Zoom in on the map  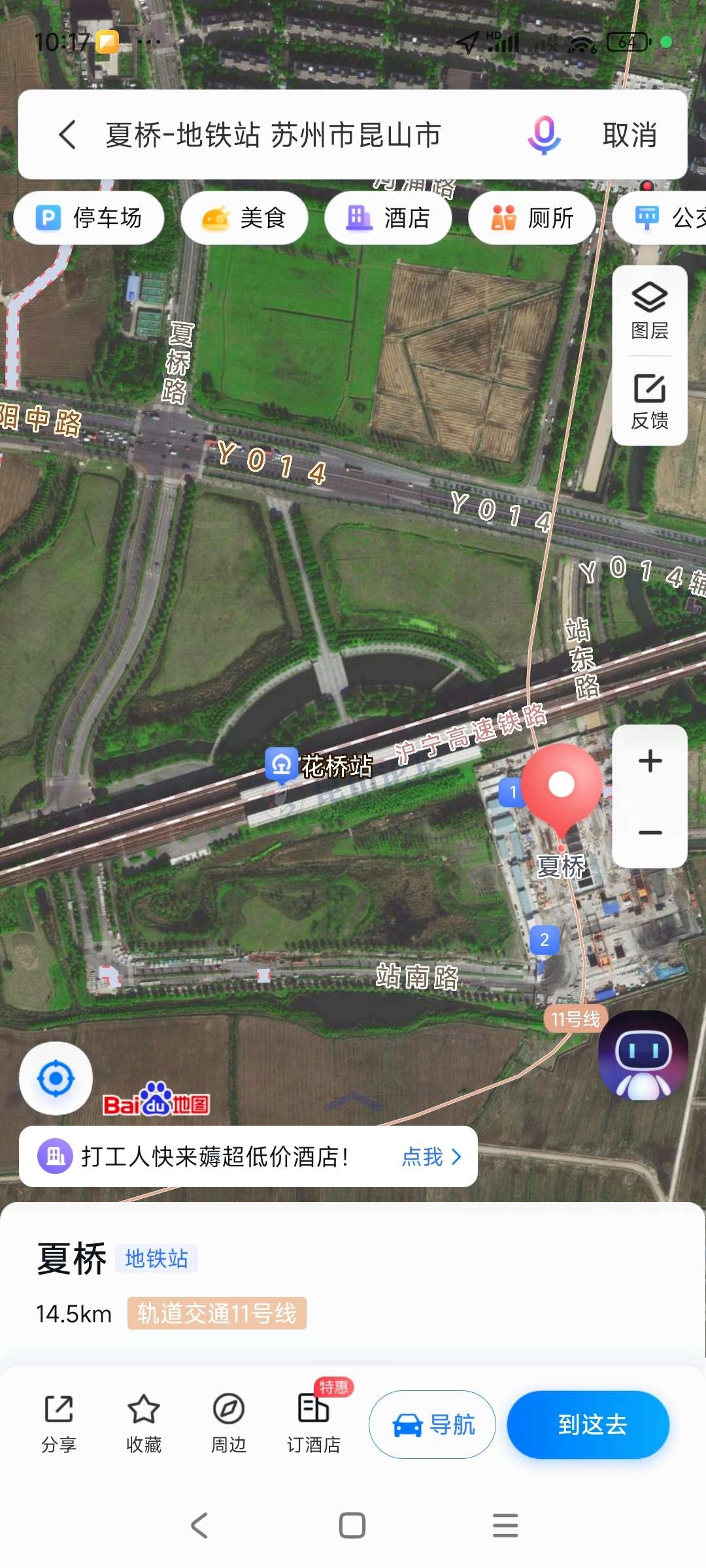pos(650,761)
